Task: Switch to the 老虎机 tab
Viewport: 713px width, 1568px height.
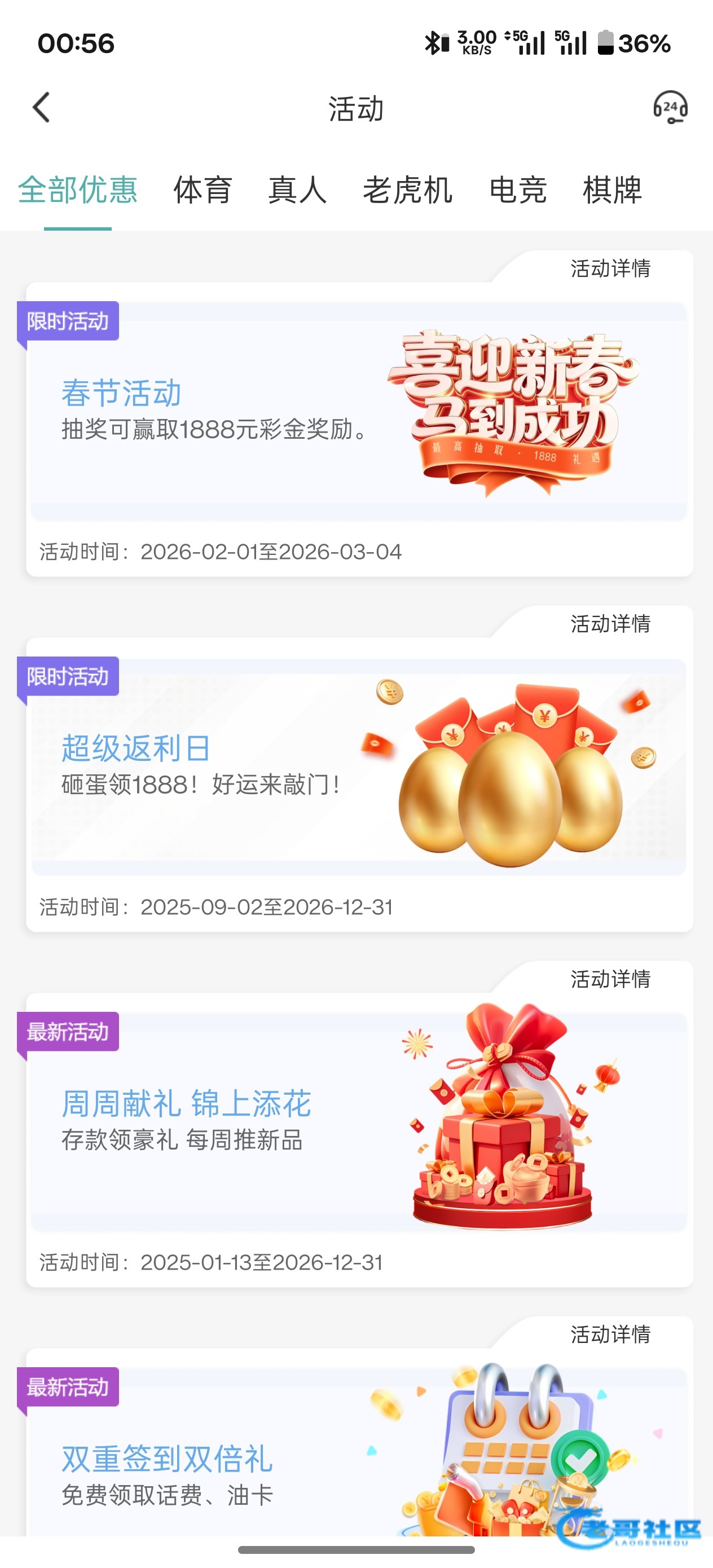Action: [x=407, y=190]
